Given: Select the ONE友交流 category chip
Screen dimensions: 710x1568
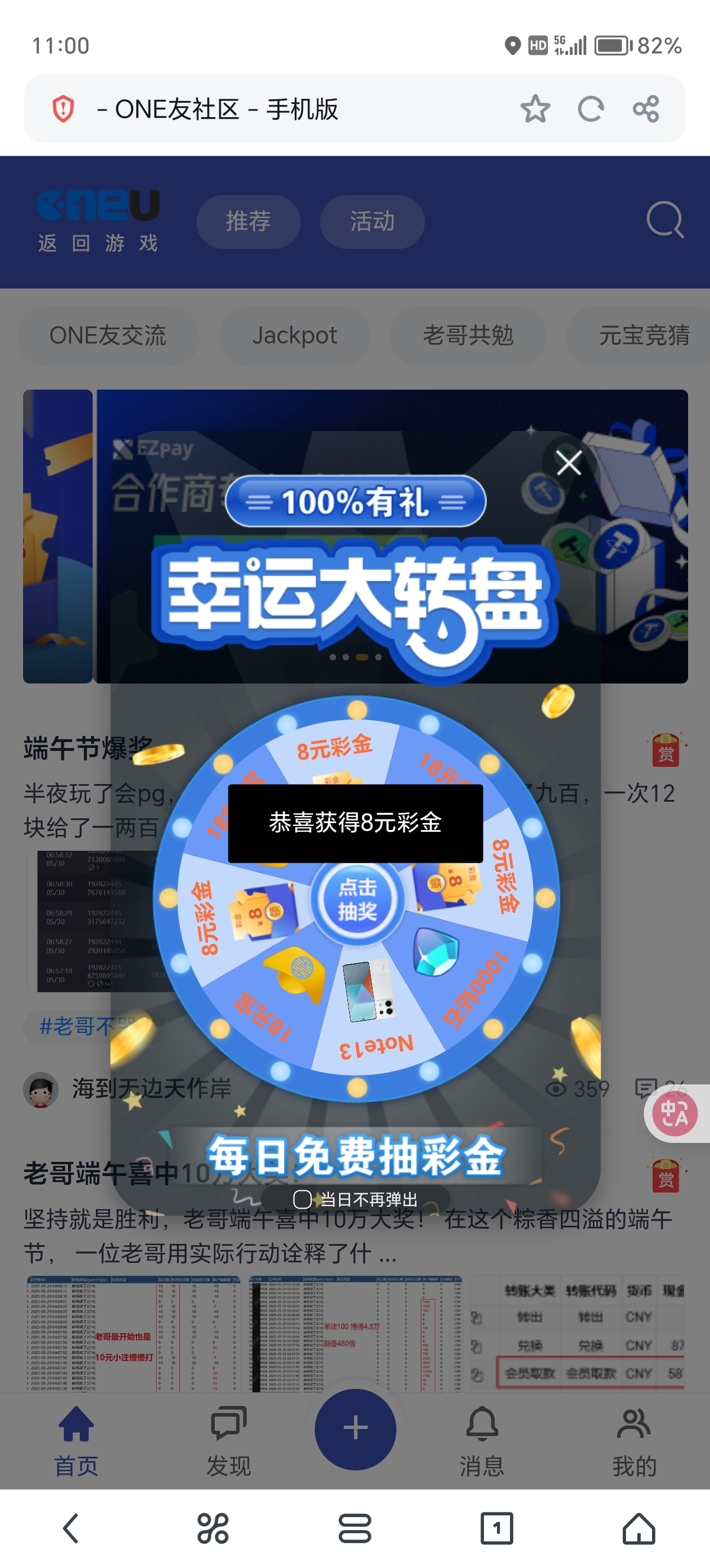Looking at the screenshot, I should click(108, 336).
